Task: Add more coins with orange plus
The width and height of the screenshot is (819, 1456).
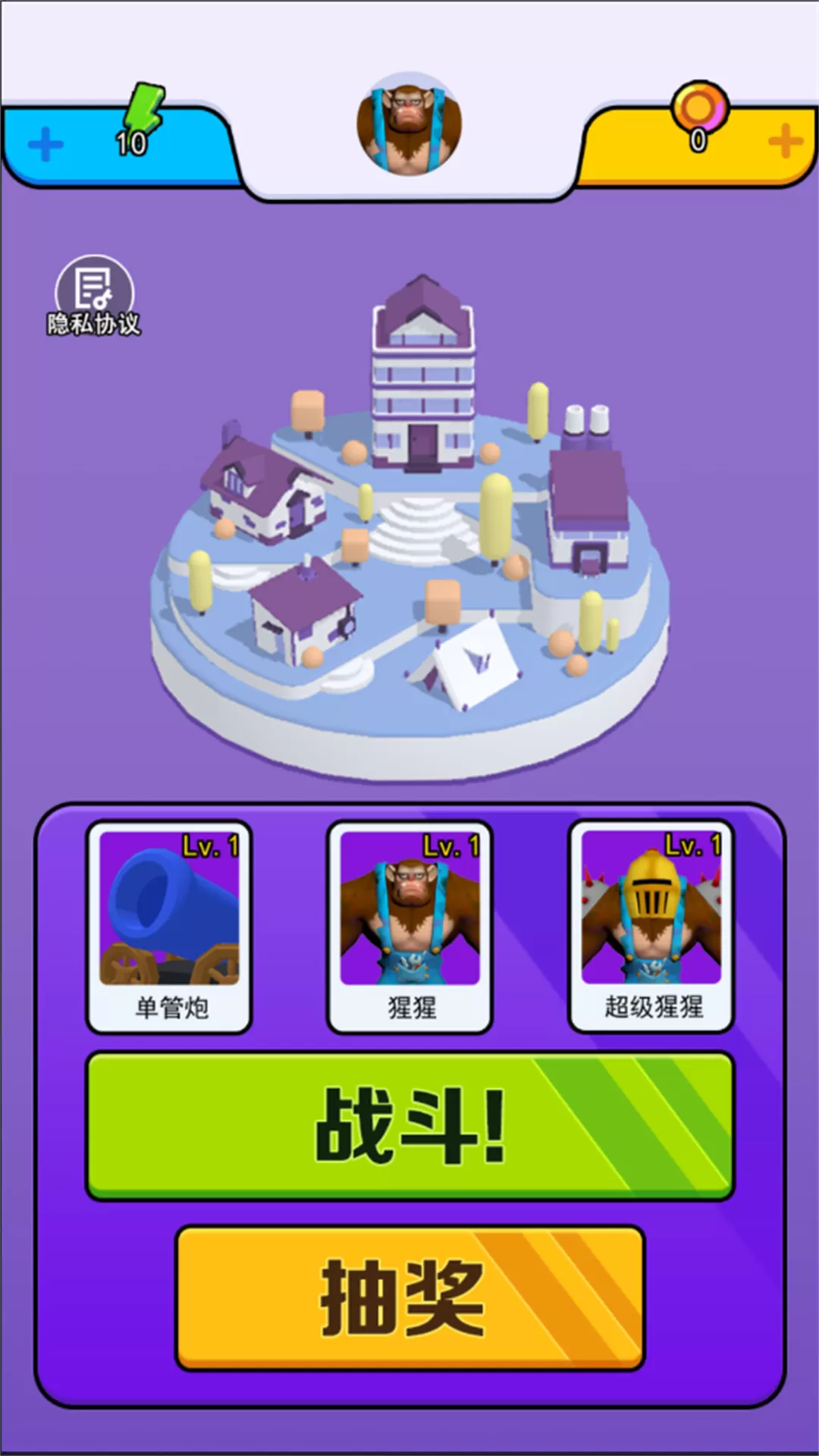Action: click(x=785, y=142)
